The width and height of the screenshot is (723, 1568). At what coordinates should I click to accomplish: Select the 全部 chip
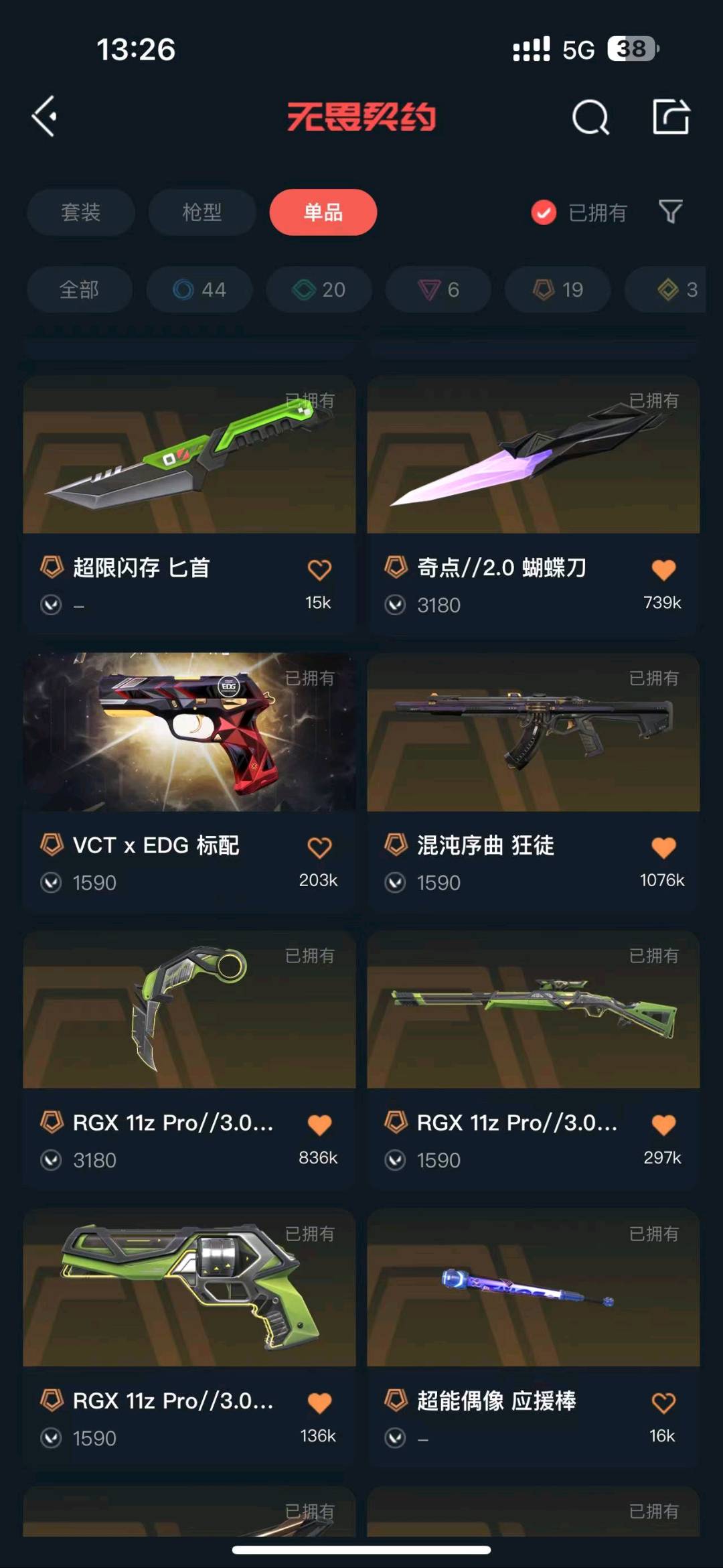tap(79, 289)
